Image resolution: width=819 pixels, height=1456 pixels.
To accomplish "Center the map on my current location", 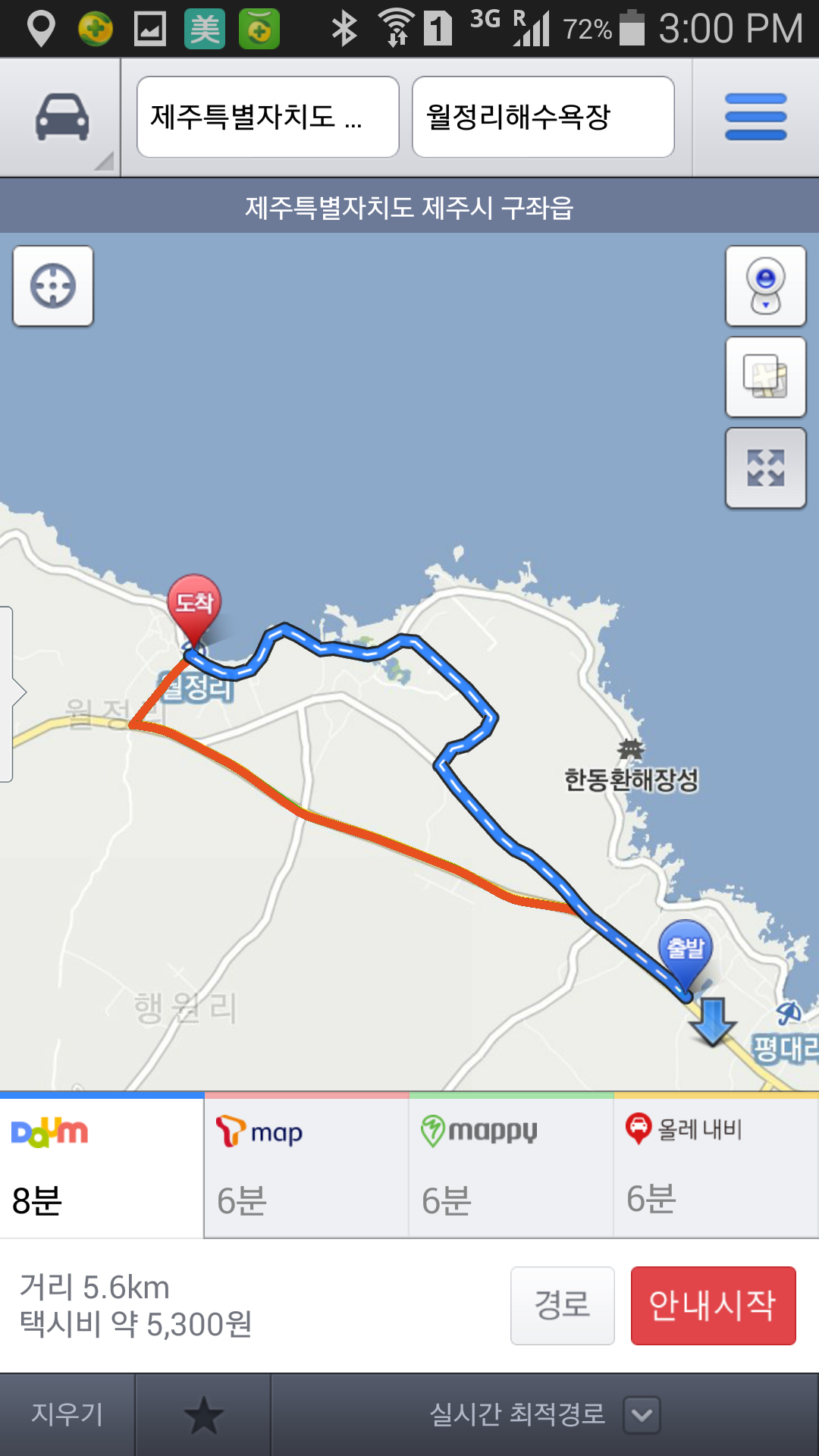I will click(x=53, y=286).
